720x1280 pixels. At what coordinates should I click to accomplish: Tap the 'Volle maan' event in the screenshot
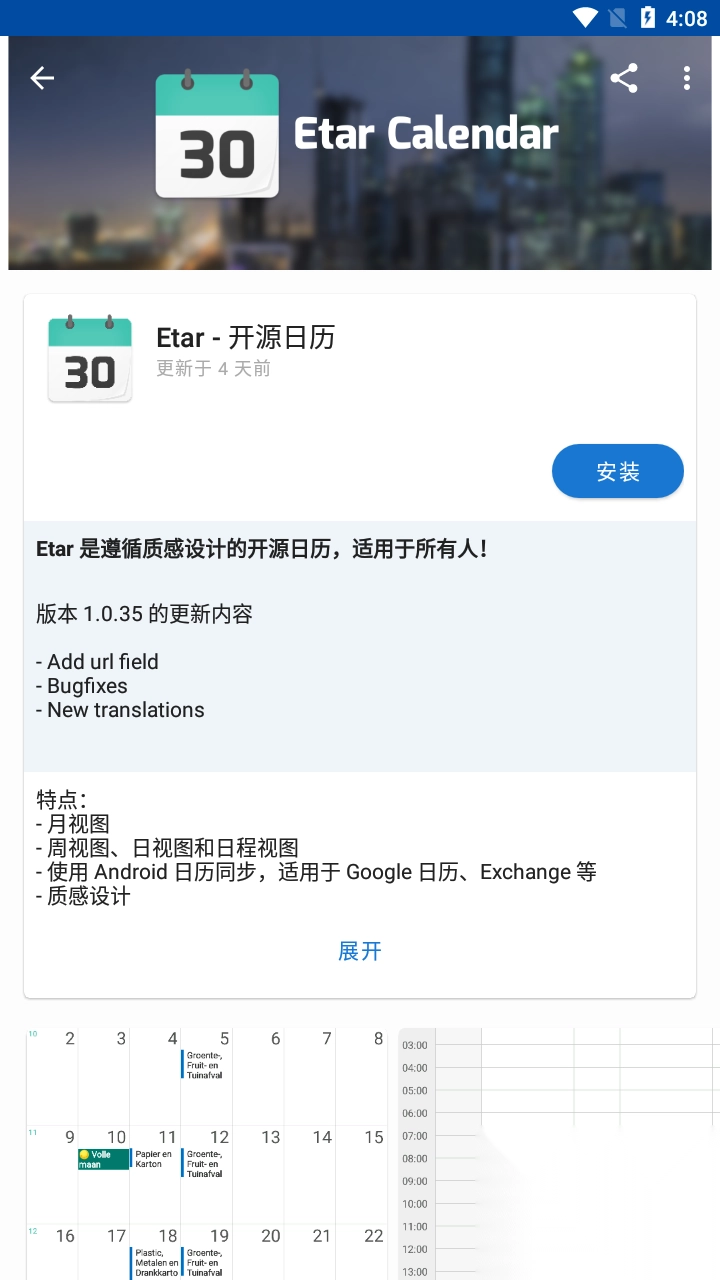pos(102,1160)
